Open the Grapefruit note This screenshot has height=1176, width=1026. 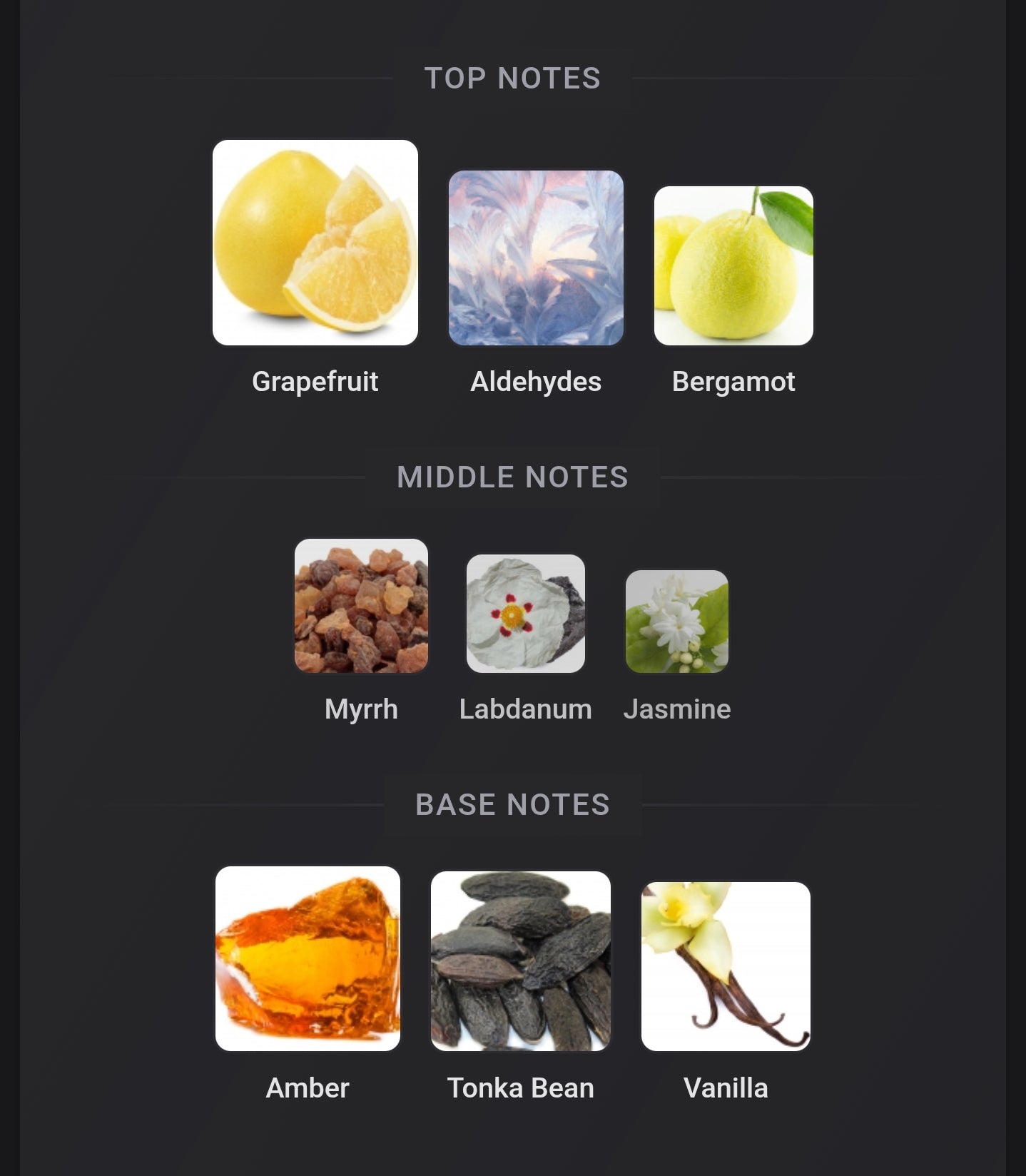[x=315, y=243]
